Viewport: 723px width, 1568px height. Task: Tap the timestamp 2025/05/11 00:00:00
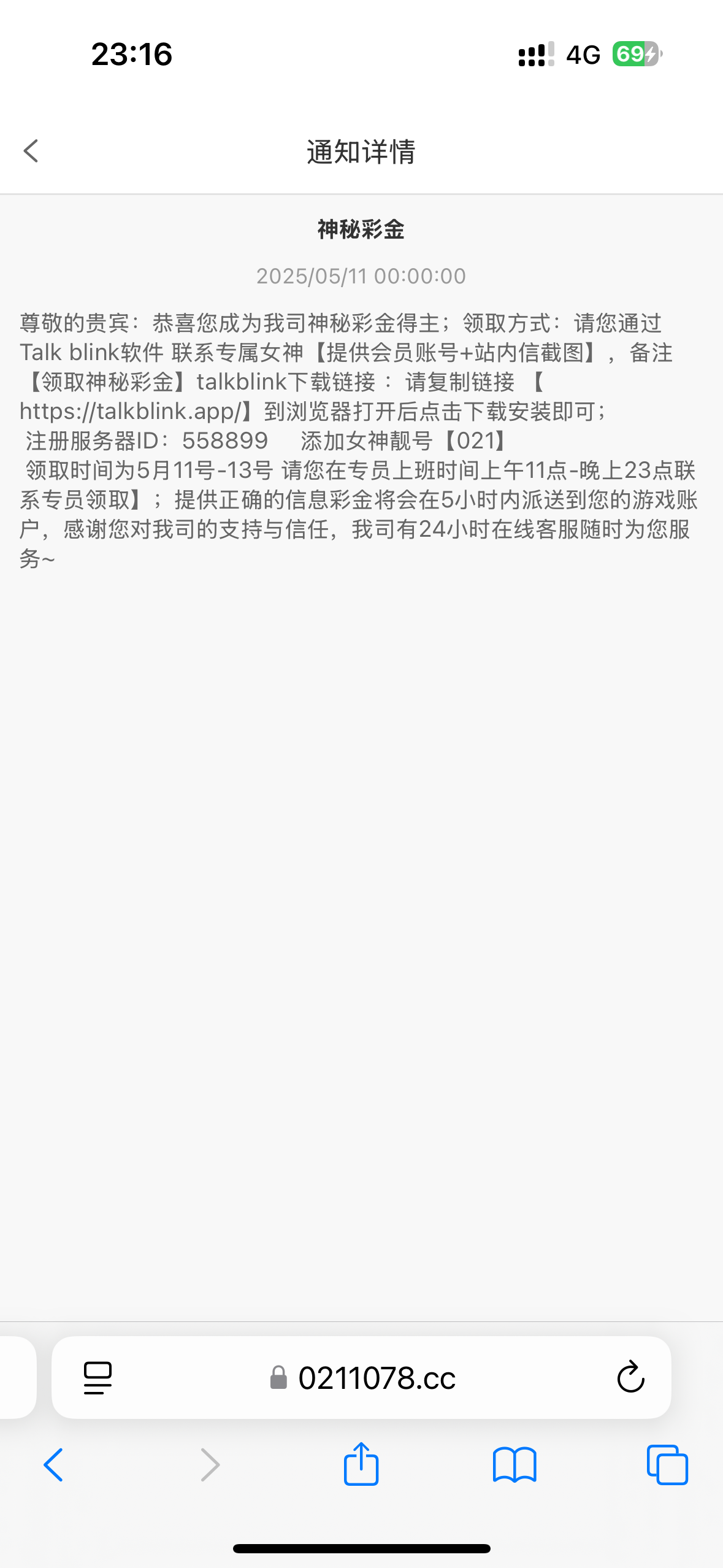coord(361,275)
